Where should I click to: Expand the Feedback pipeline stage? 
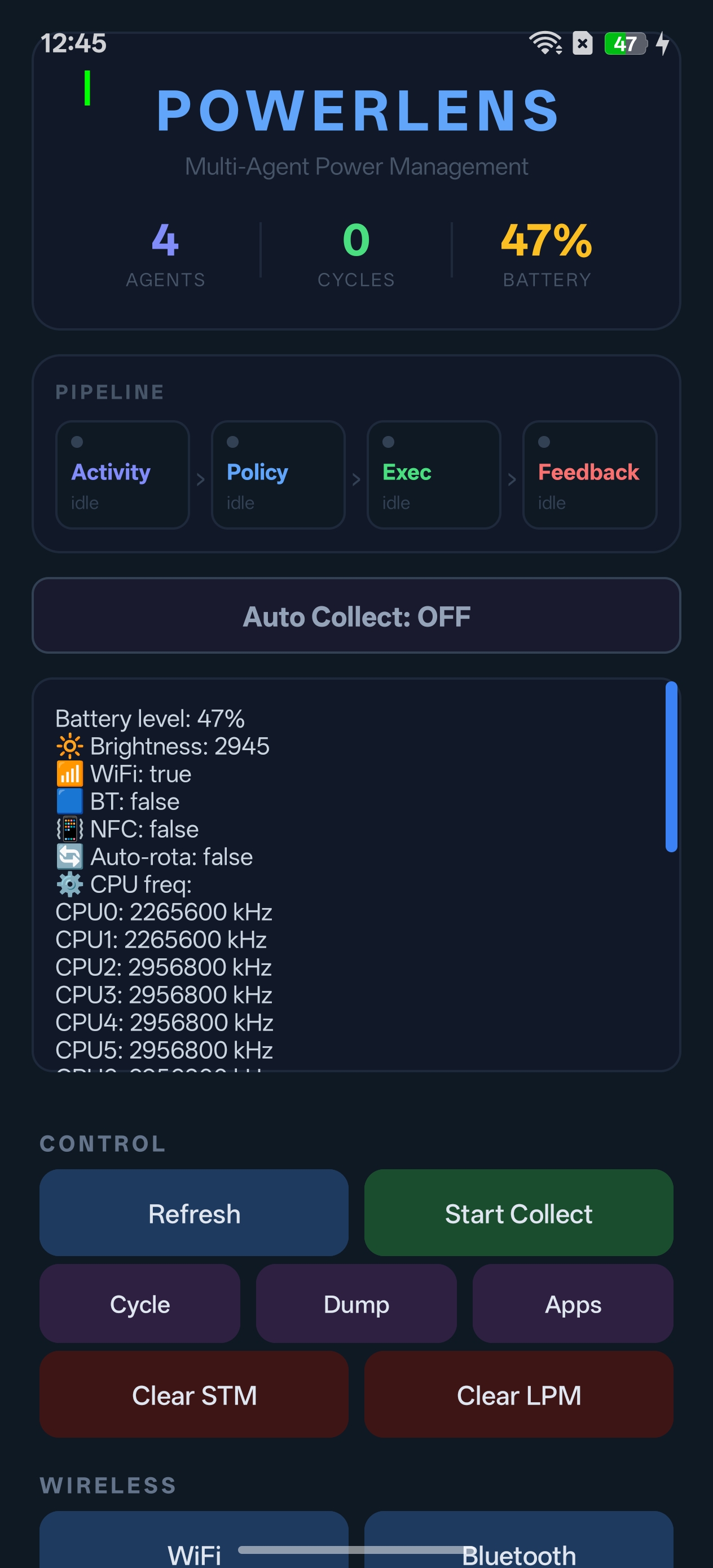(589, 475)
